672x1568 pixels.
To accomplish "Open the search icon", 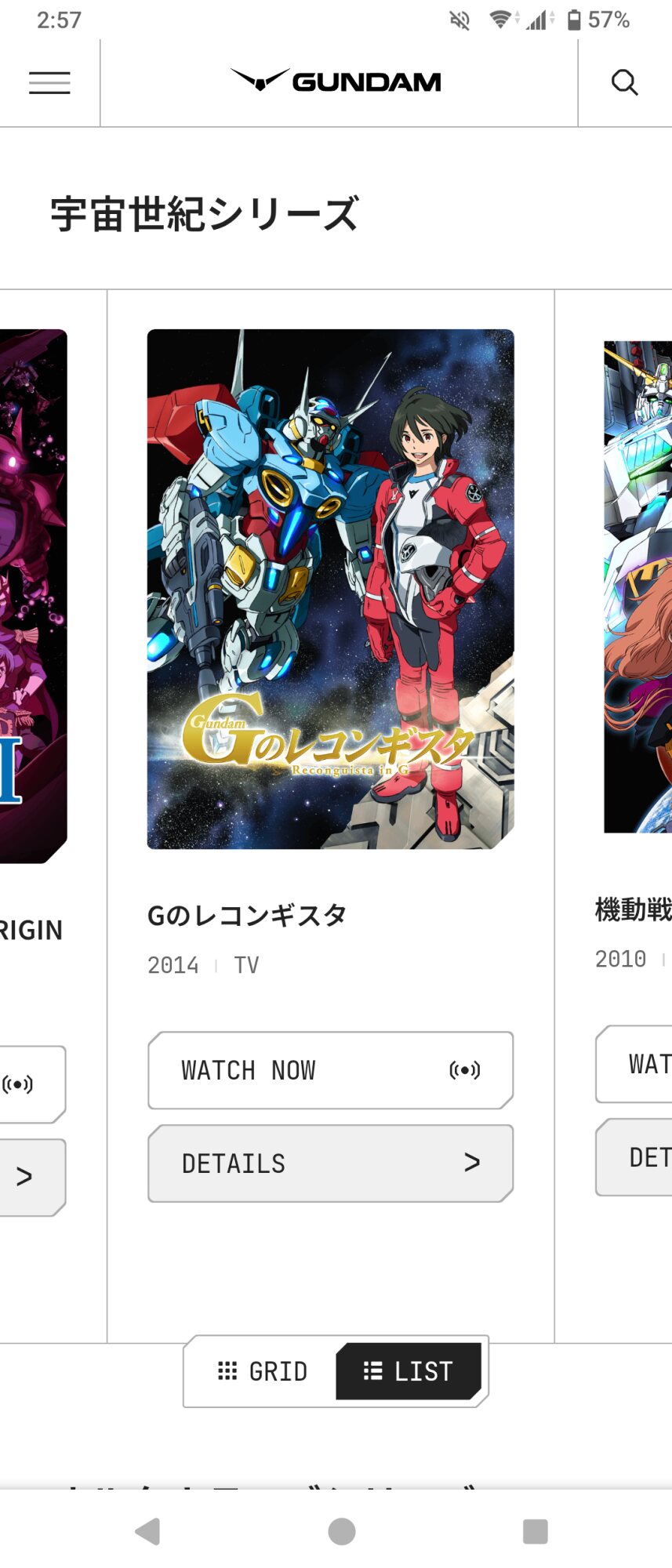I will [x=624, y=82].
